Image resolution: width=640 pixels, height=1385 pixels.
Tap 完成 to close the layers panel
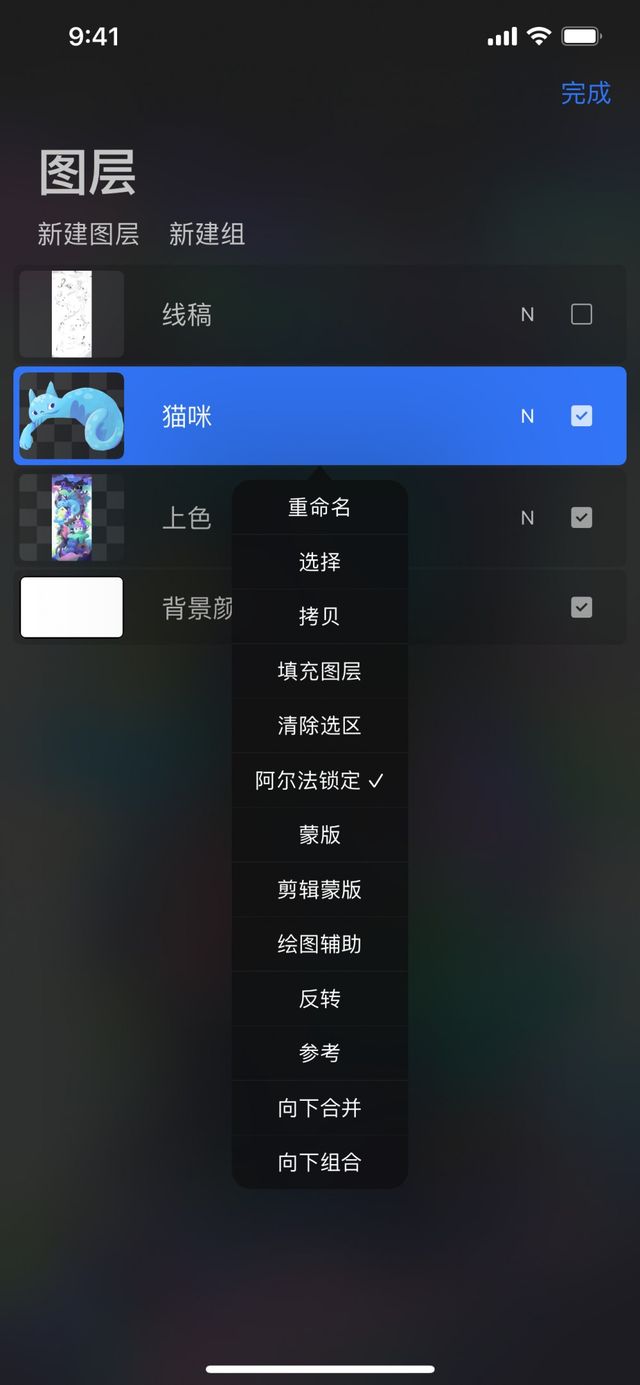[585, 93]
